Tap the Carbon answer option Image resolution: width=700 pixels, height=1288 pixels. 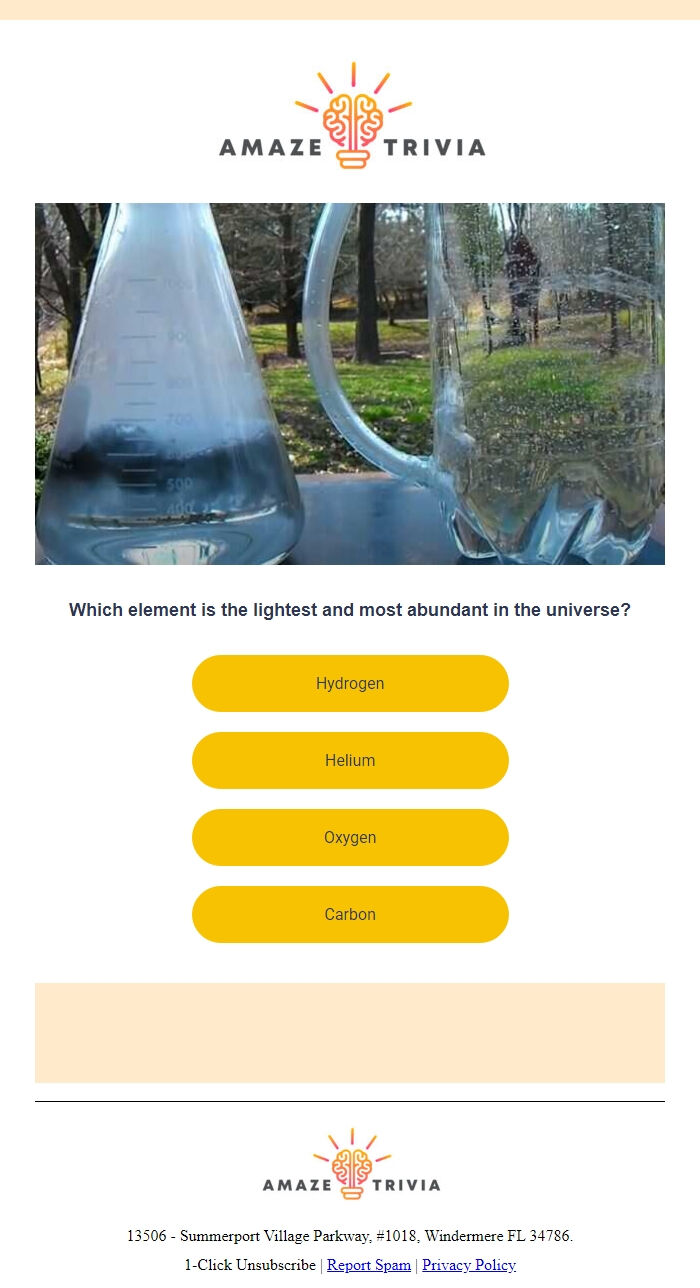pos(350,915)
